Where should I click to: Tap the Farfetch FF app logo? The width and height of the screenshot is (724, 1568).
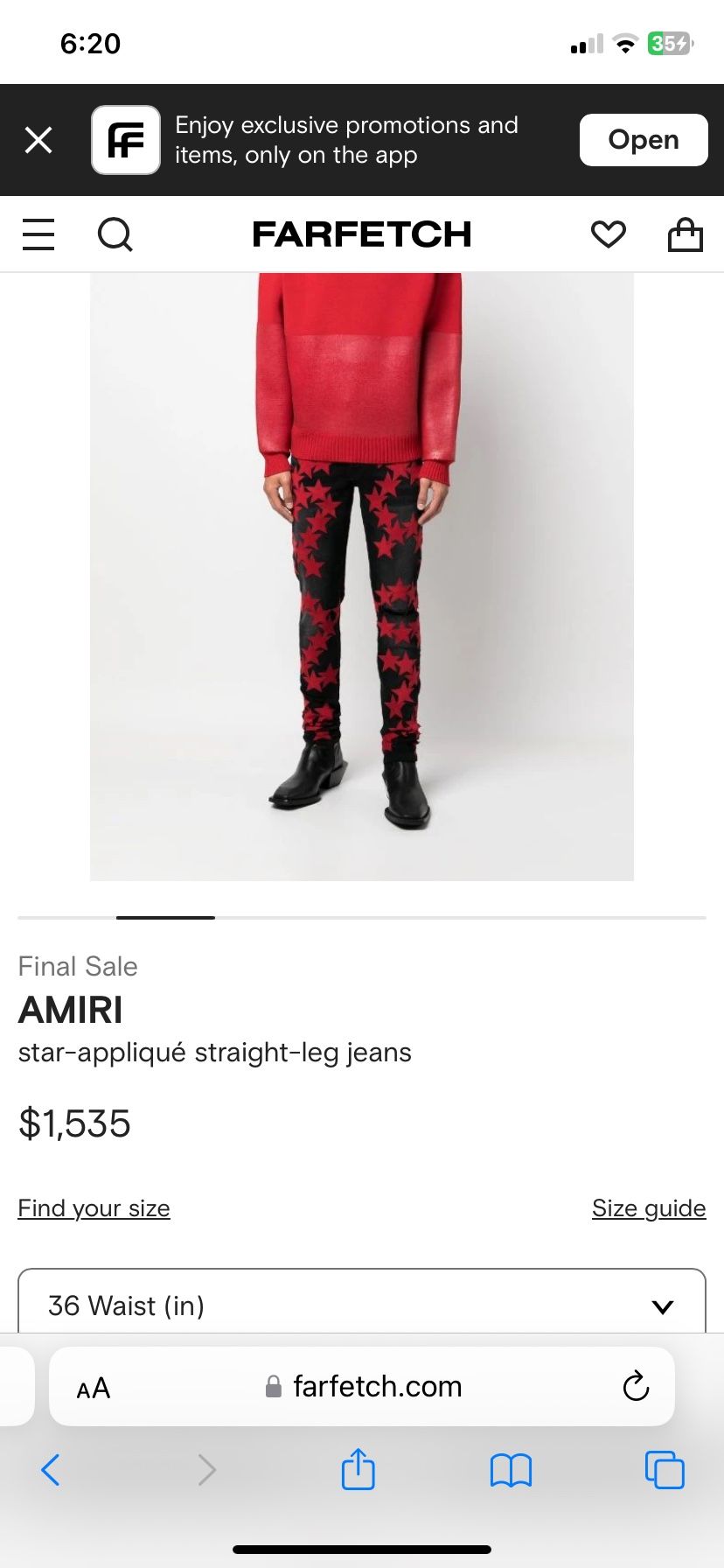point(125,140)
